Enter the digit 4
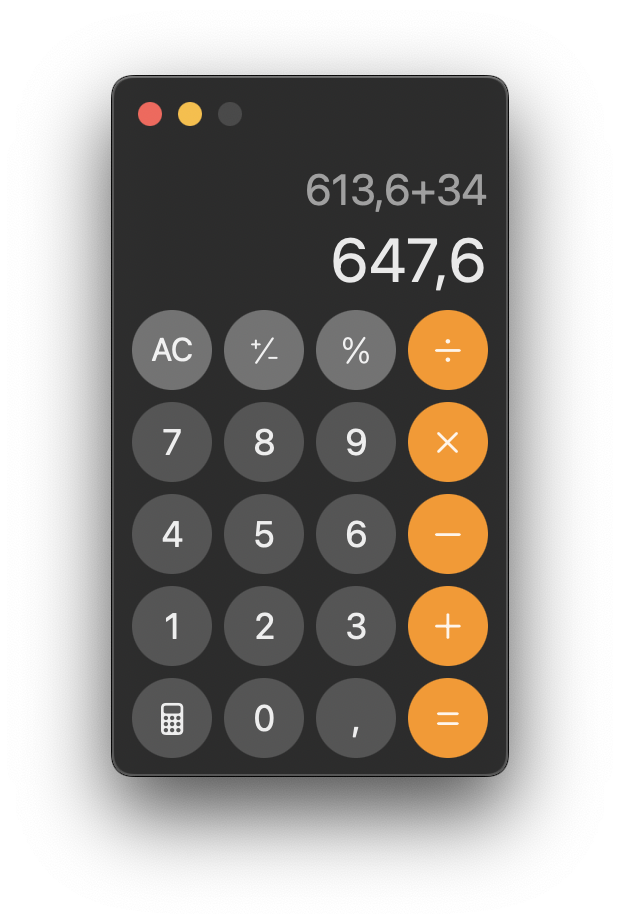Image resolution: width=620 pixels, height=924 pixels. 172,534
